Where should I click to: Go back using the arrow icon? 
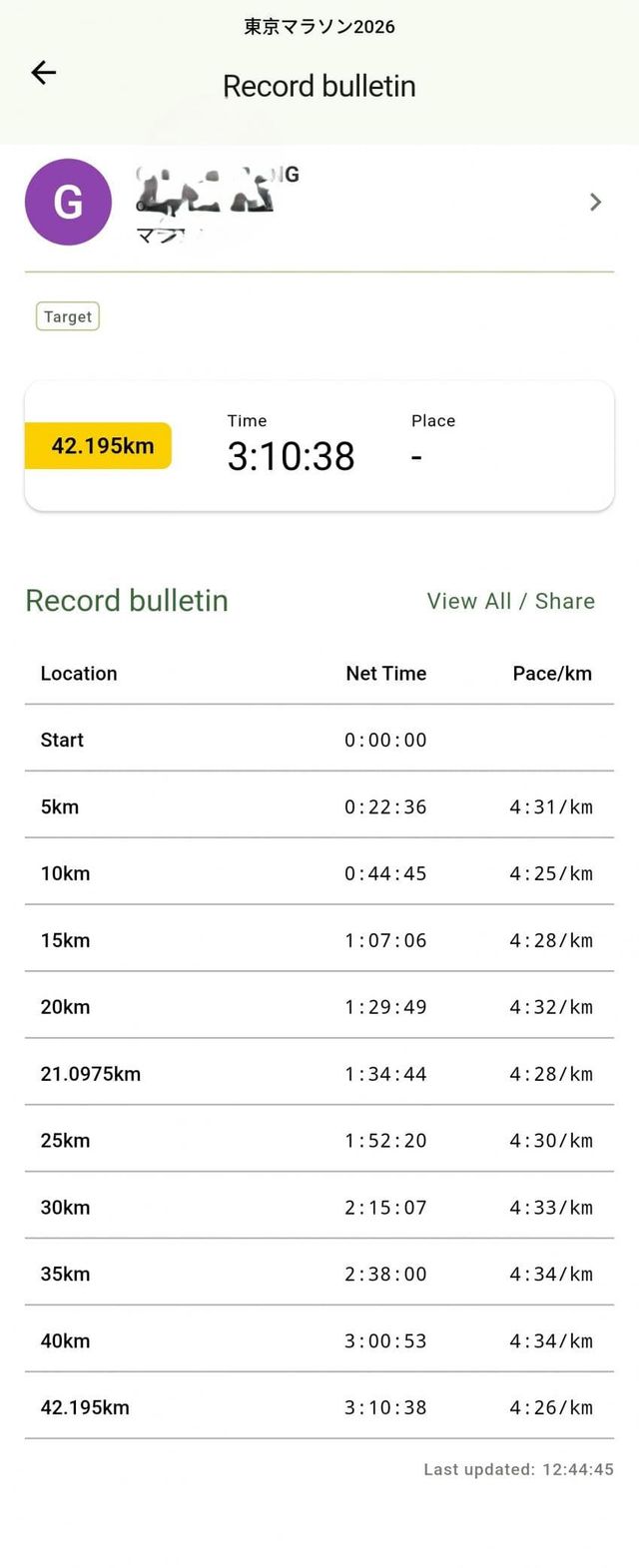[44, 73]
